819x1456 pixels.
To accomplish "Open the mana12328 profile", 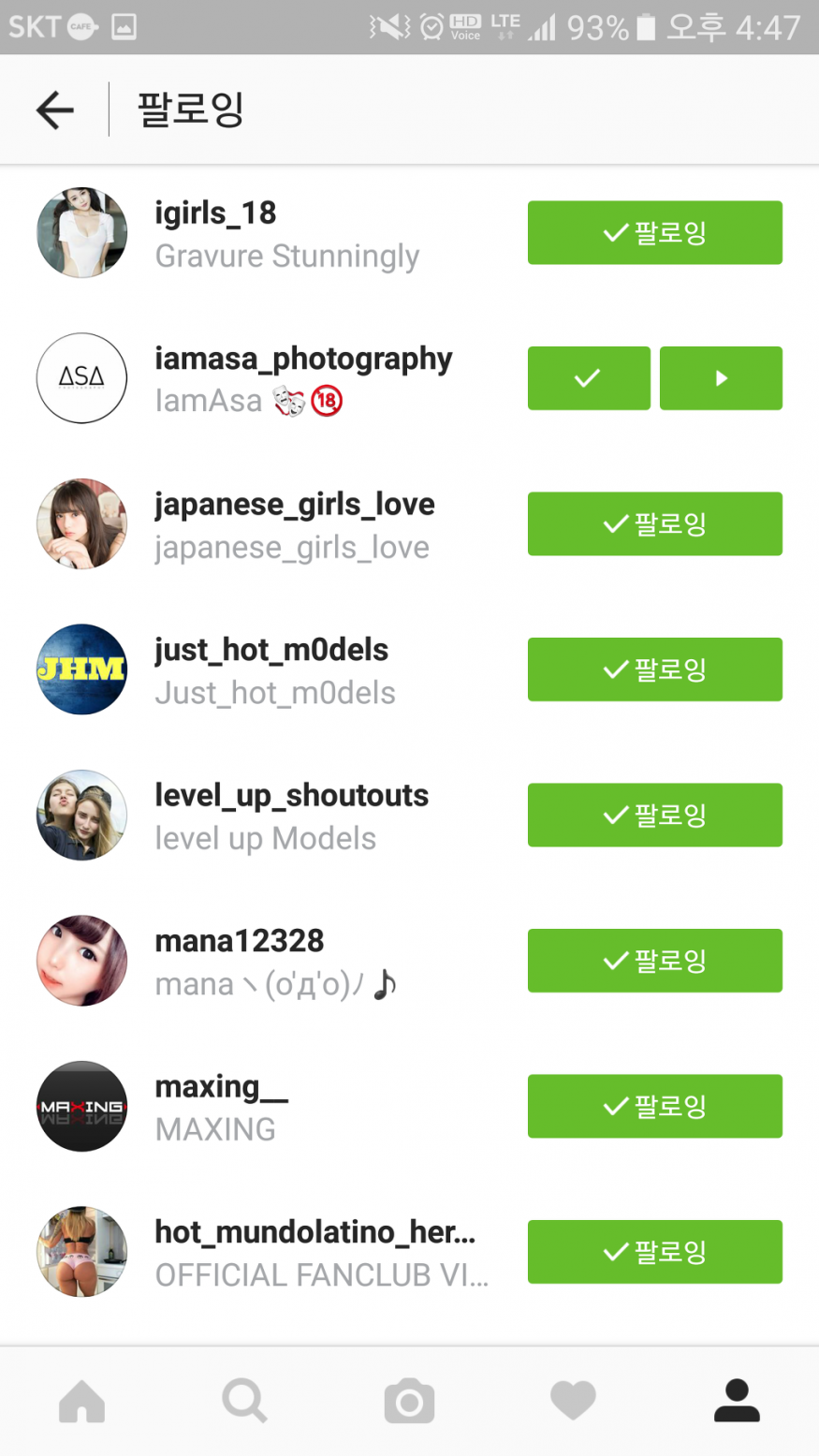I will (x=239, y=942).
